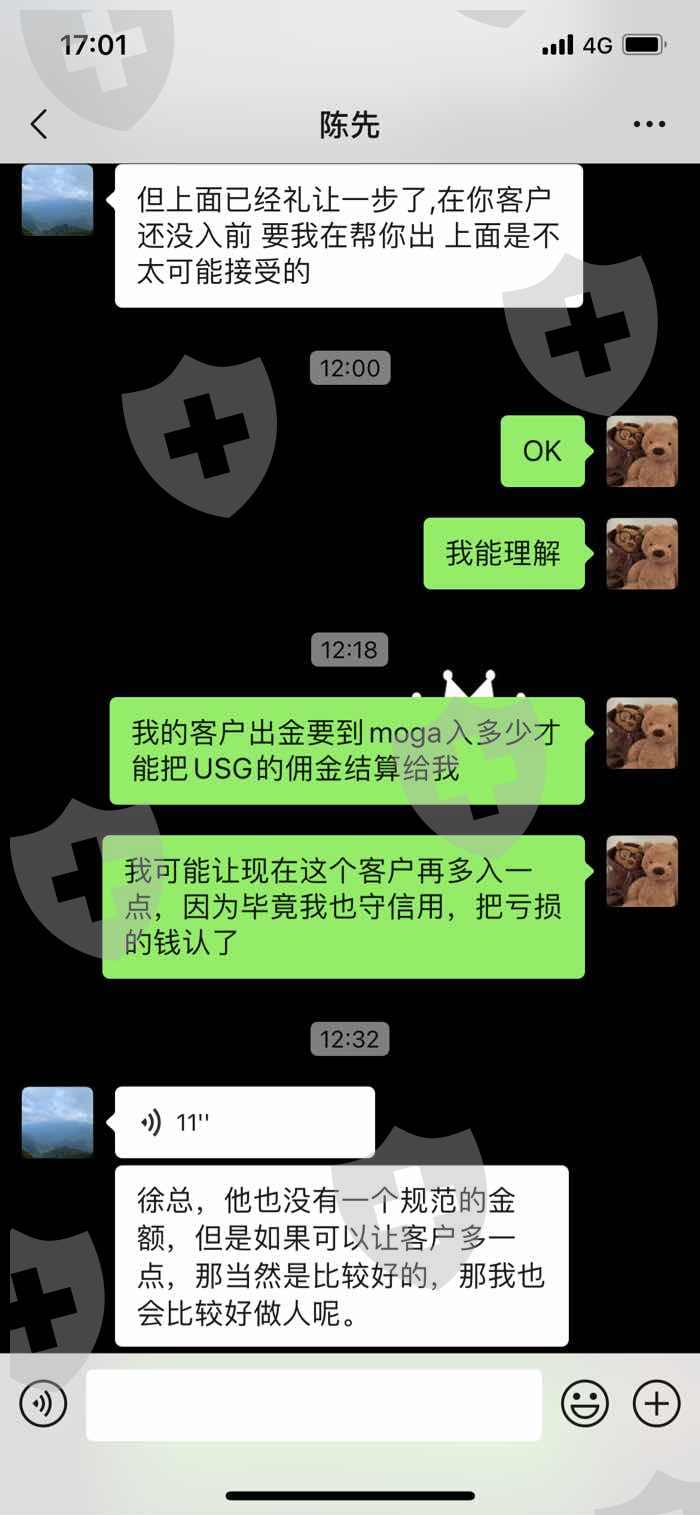Image resolution: width=700 pixels, height=1515 pixels.
Task: Switch to voice input mode
Action: 43,1404
